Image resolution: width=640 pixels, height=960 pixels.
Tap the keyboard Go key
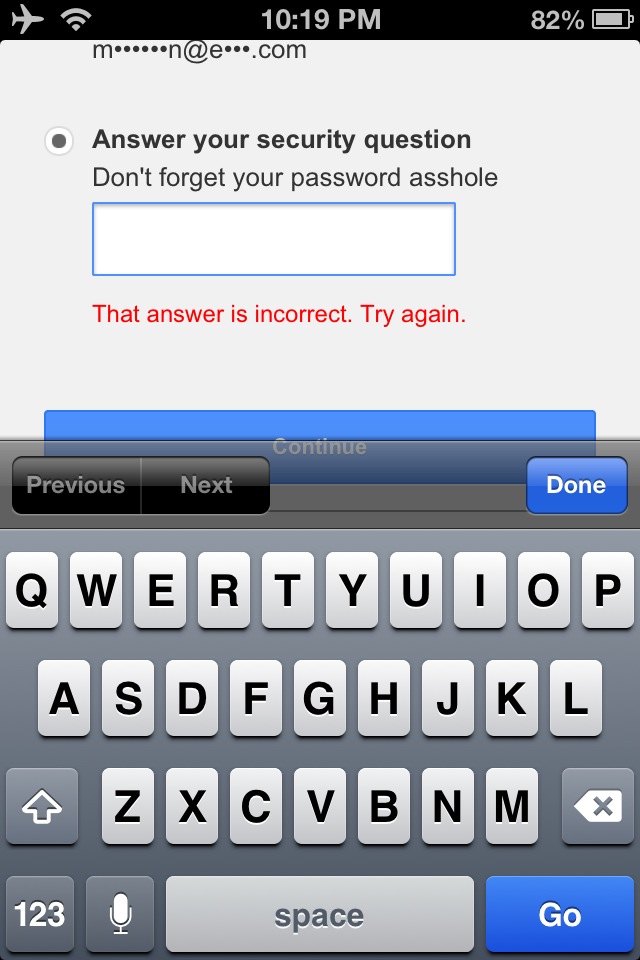pyautogui.click(x=559, y=914)
